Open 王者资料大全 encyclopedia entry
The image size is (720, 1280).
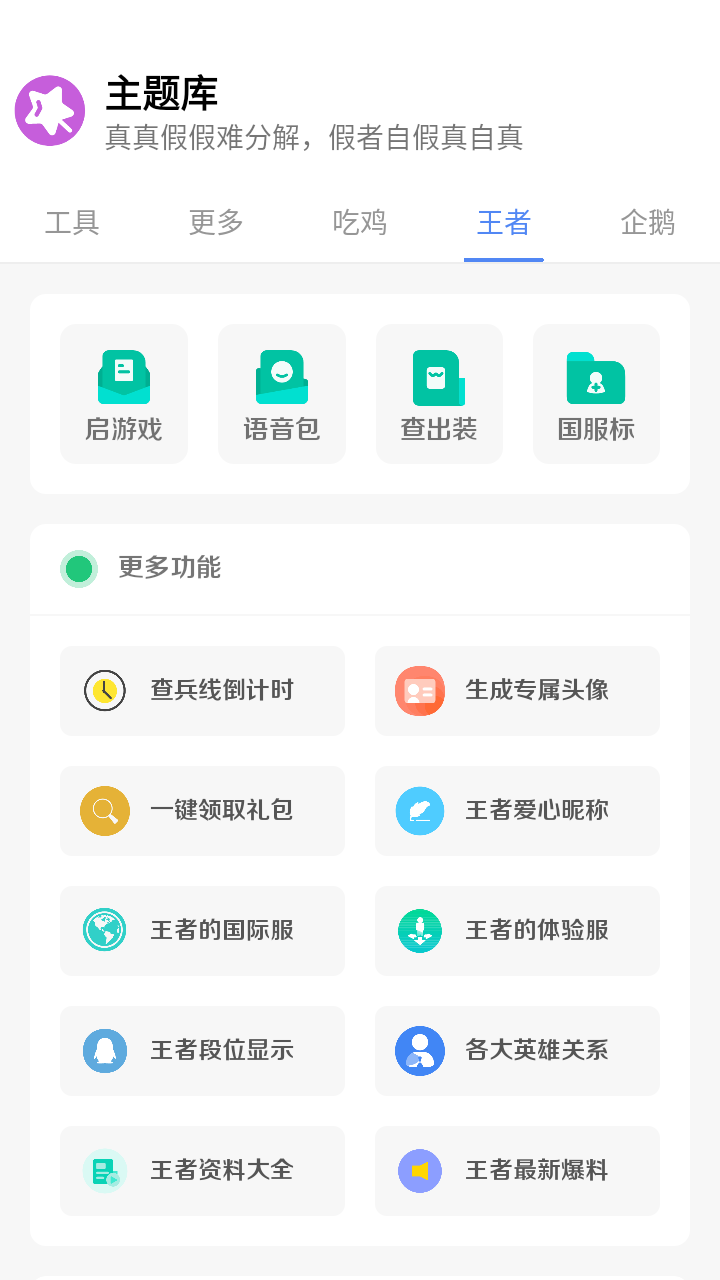pos(202,1170)
